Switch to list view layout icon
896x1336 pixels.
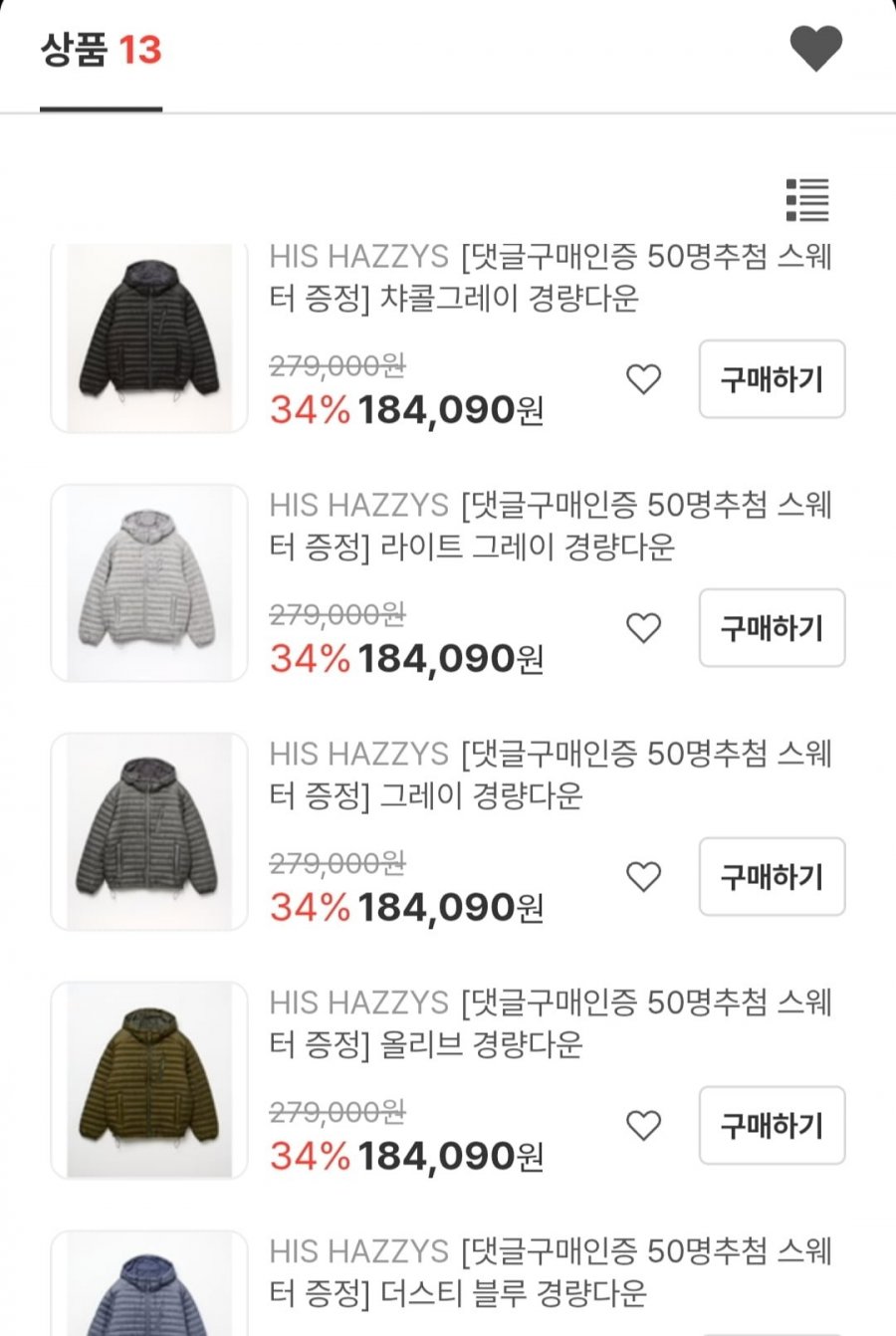point(806,199)
